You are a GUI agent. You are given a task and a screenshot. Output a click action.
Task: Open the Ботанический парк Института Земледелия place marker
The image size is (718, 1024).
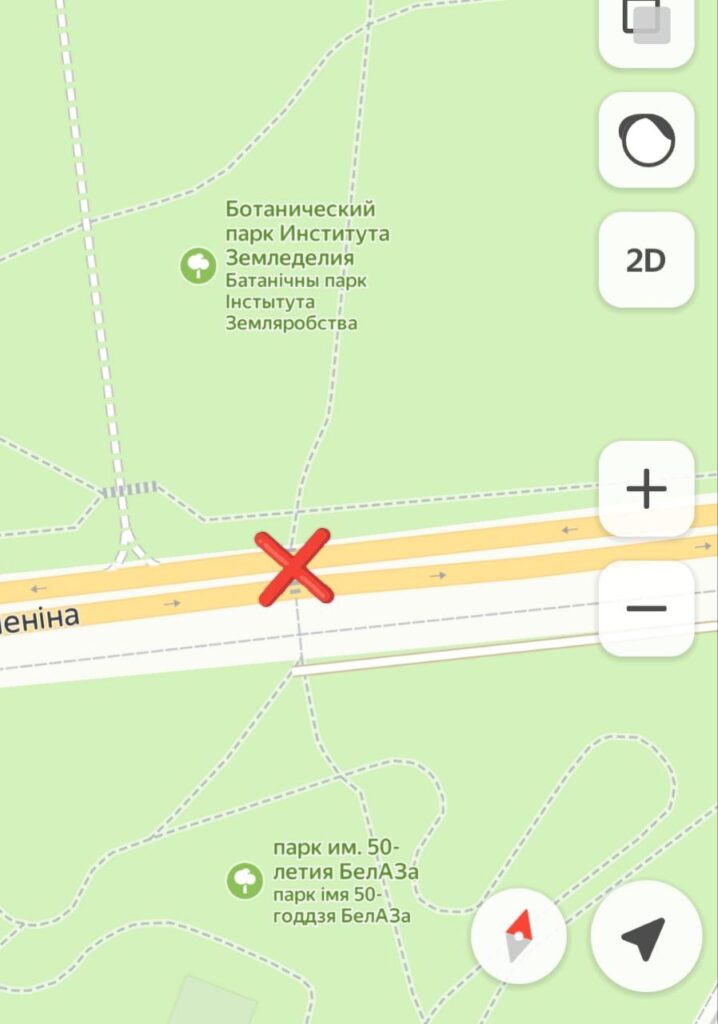tap(198, 265)
